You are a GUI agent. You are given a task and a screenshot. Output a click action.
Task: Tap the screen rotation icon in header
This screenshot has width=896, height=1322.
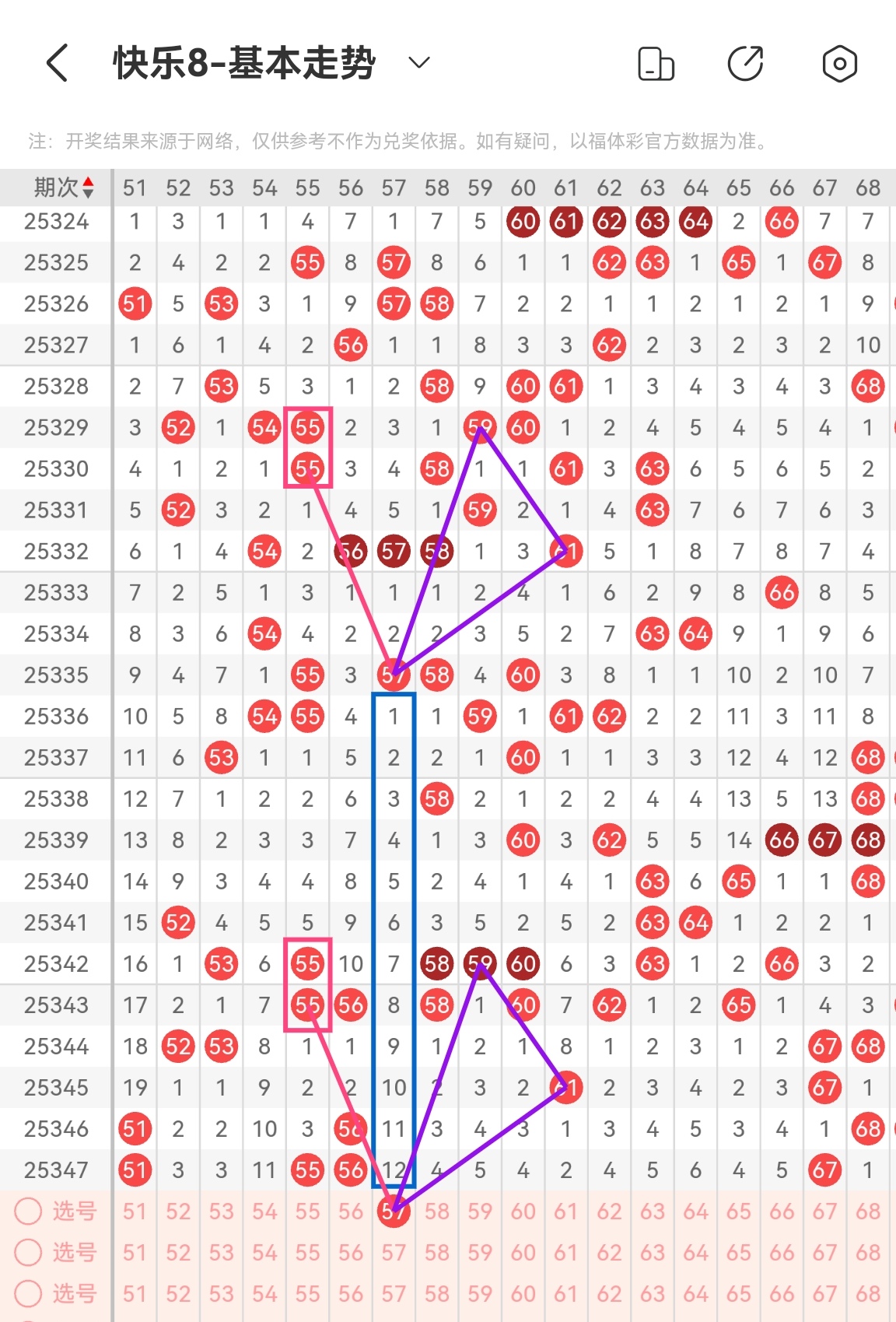coord(656,64)
